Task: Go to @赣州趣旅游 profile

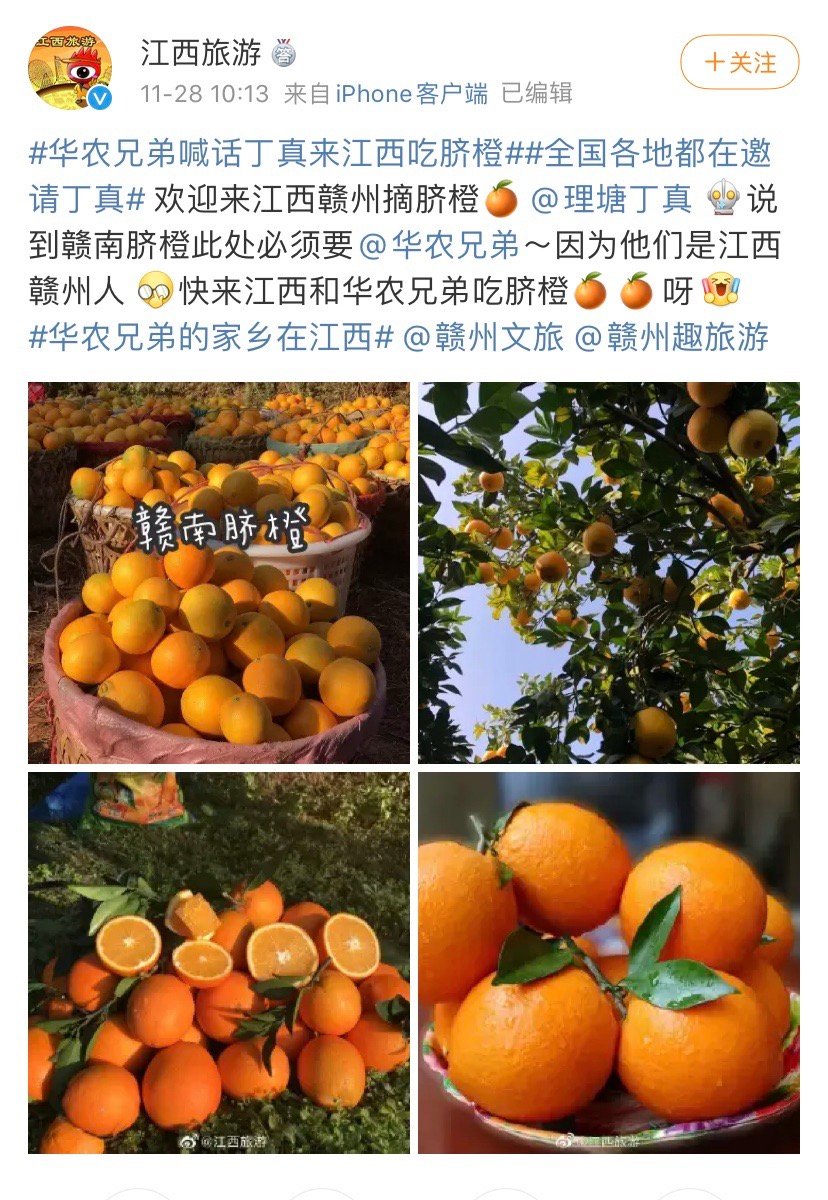Action: point(672,337)
